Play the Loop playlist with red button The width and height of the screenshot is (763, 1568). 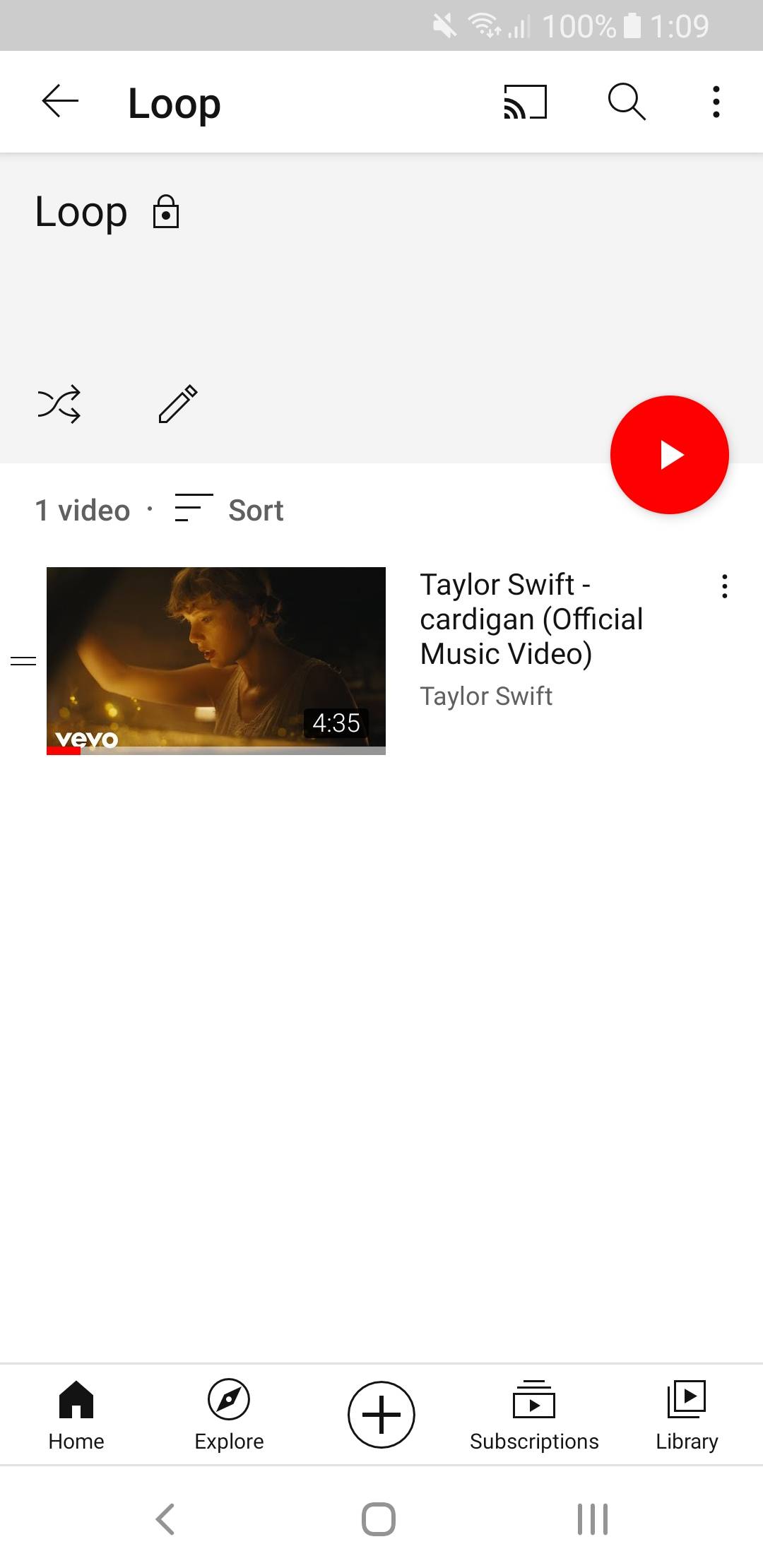click(x=669, y=455)
